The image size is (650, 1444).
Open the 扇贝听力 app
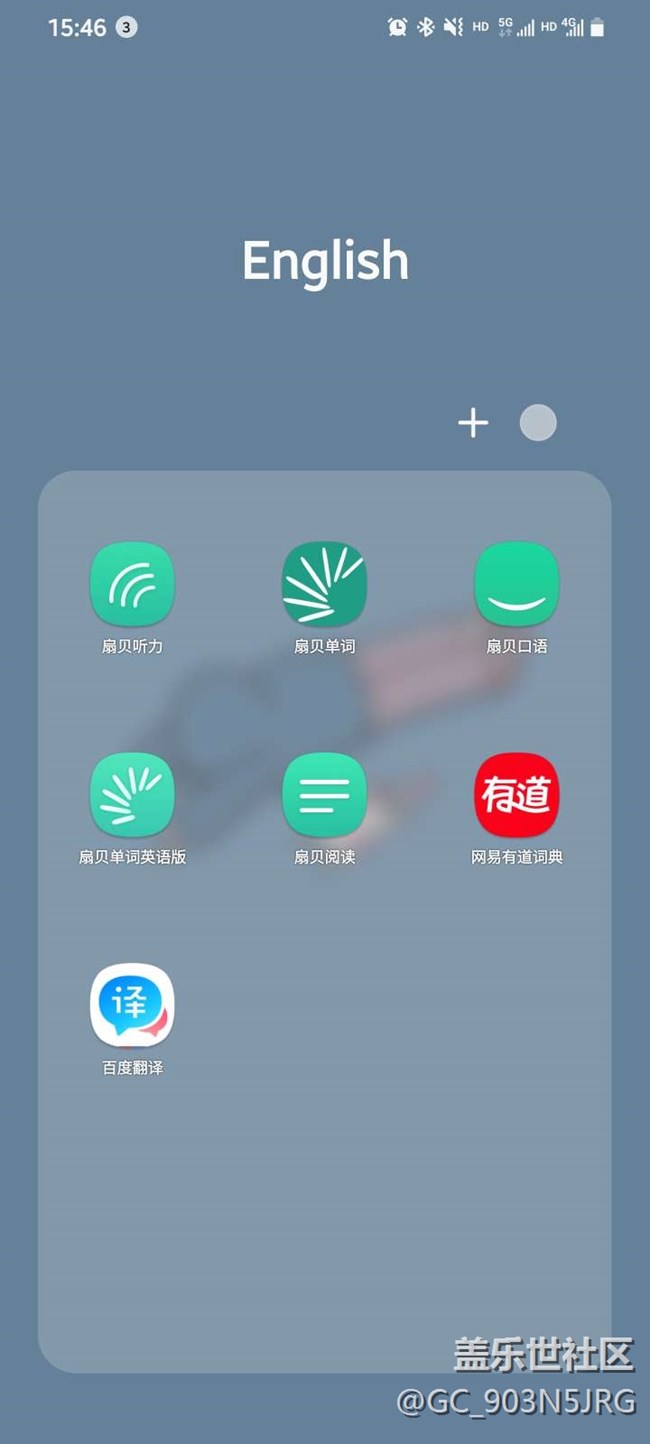tap(132, 584)
